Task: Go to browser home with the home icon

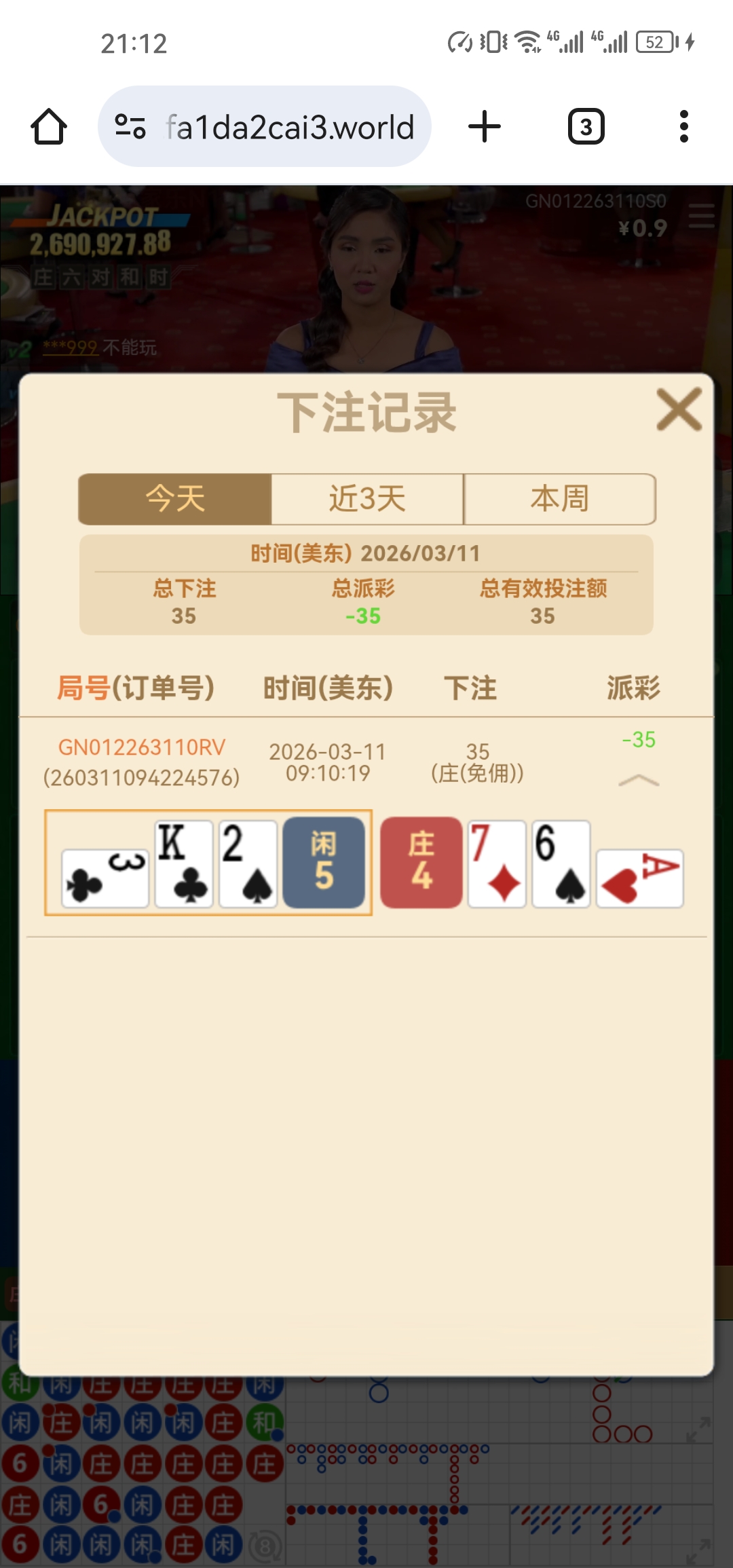Action: (49, 126)
